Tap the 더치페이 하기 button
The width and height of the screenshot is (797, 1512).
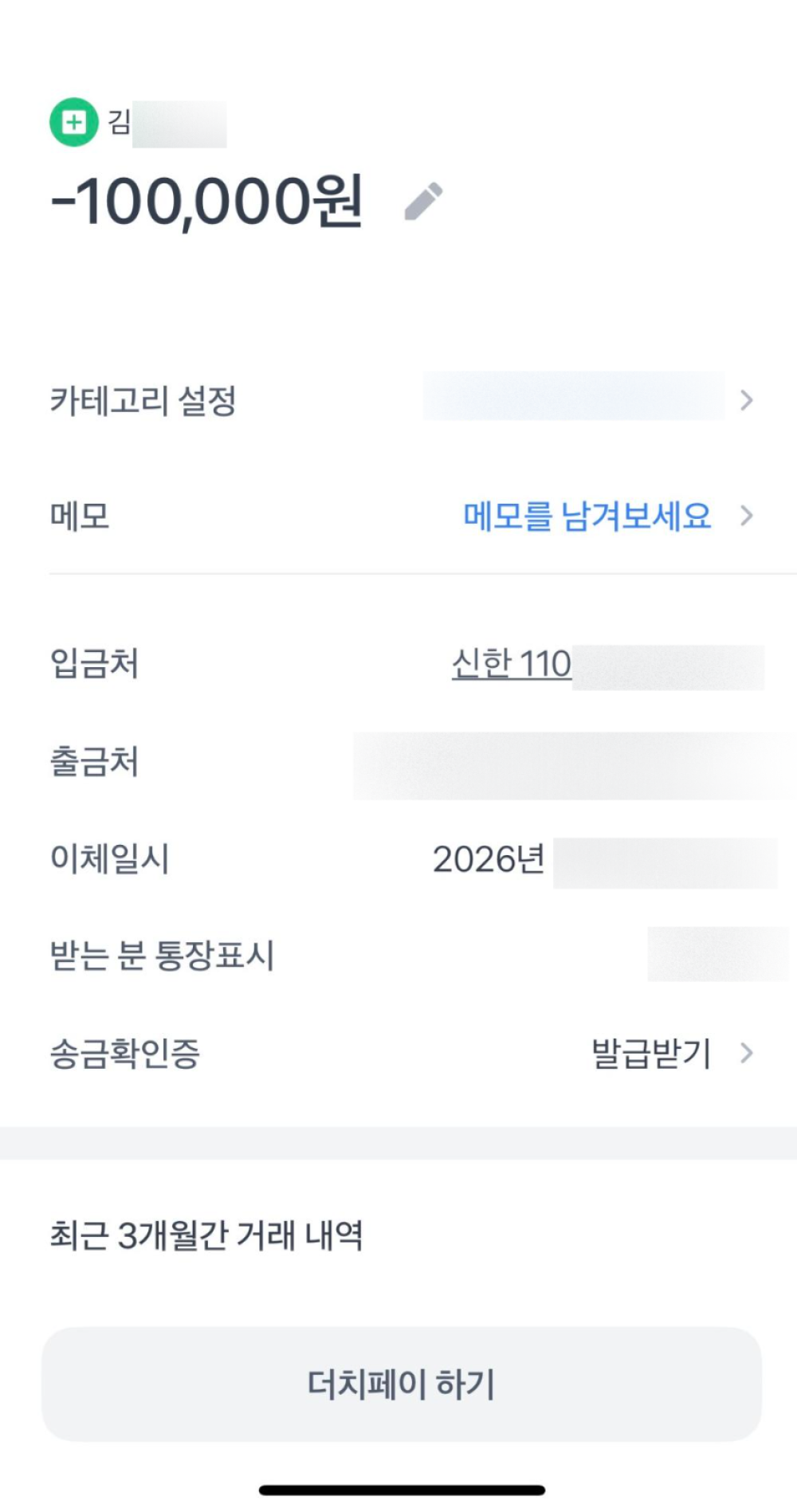pos(401,1384)
